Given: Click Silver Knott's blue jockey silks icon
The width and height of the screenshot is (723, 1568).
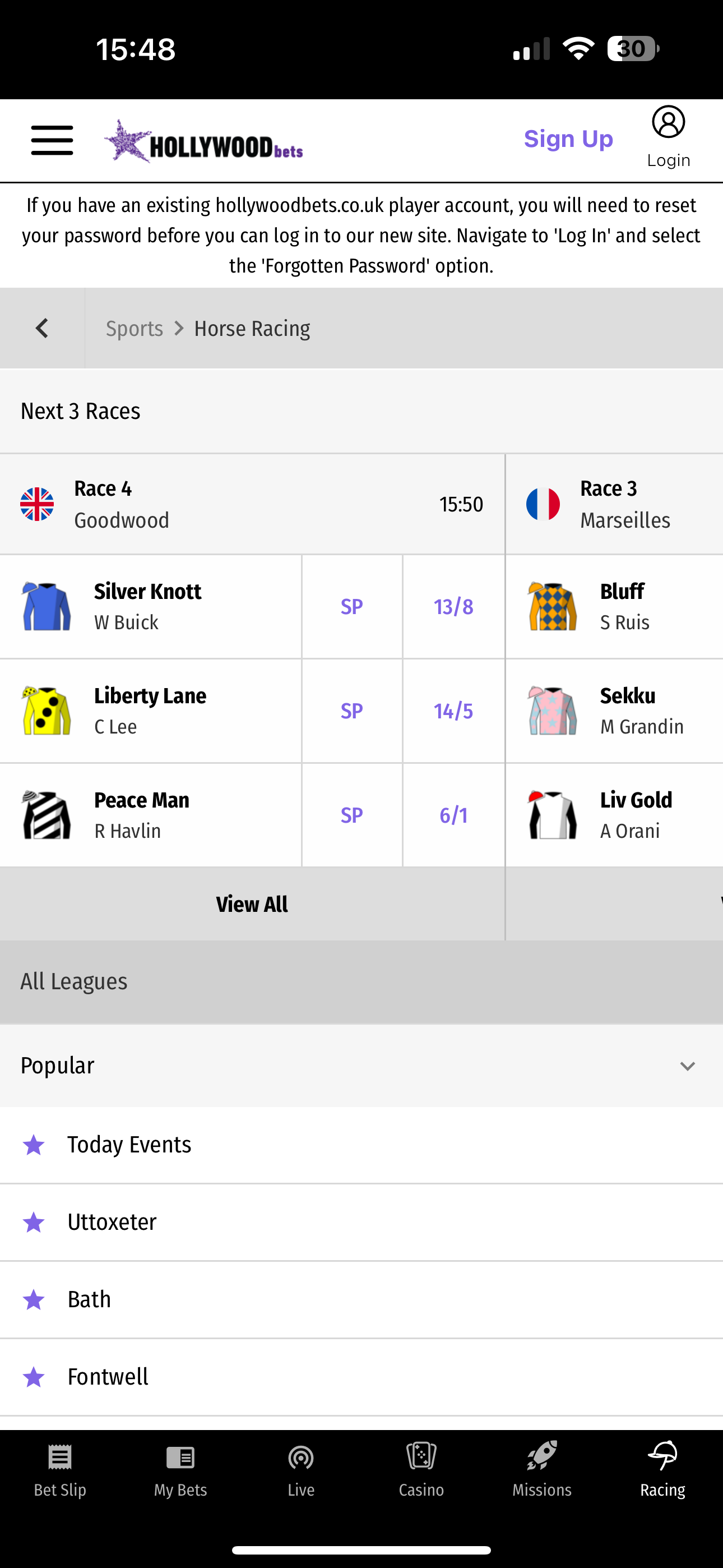Looking at the screenshot, I should (x=47, y=606).
